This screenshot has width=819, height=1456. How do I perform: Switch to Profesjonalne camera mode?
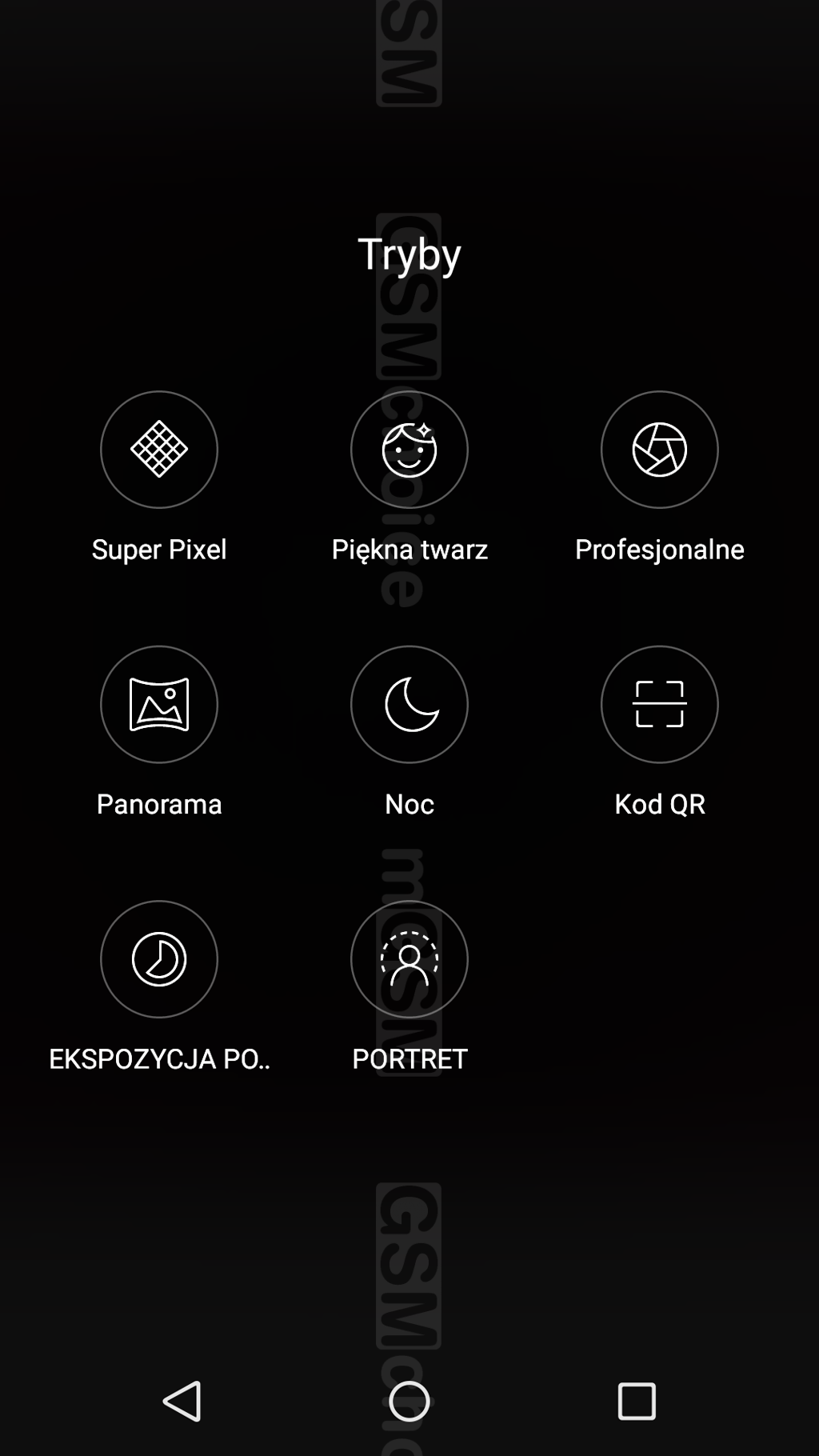660,450
